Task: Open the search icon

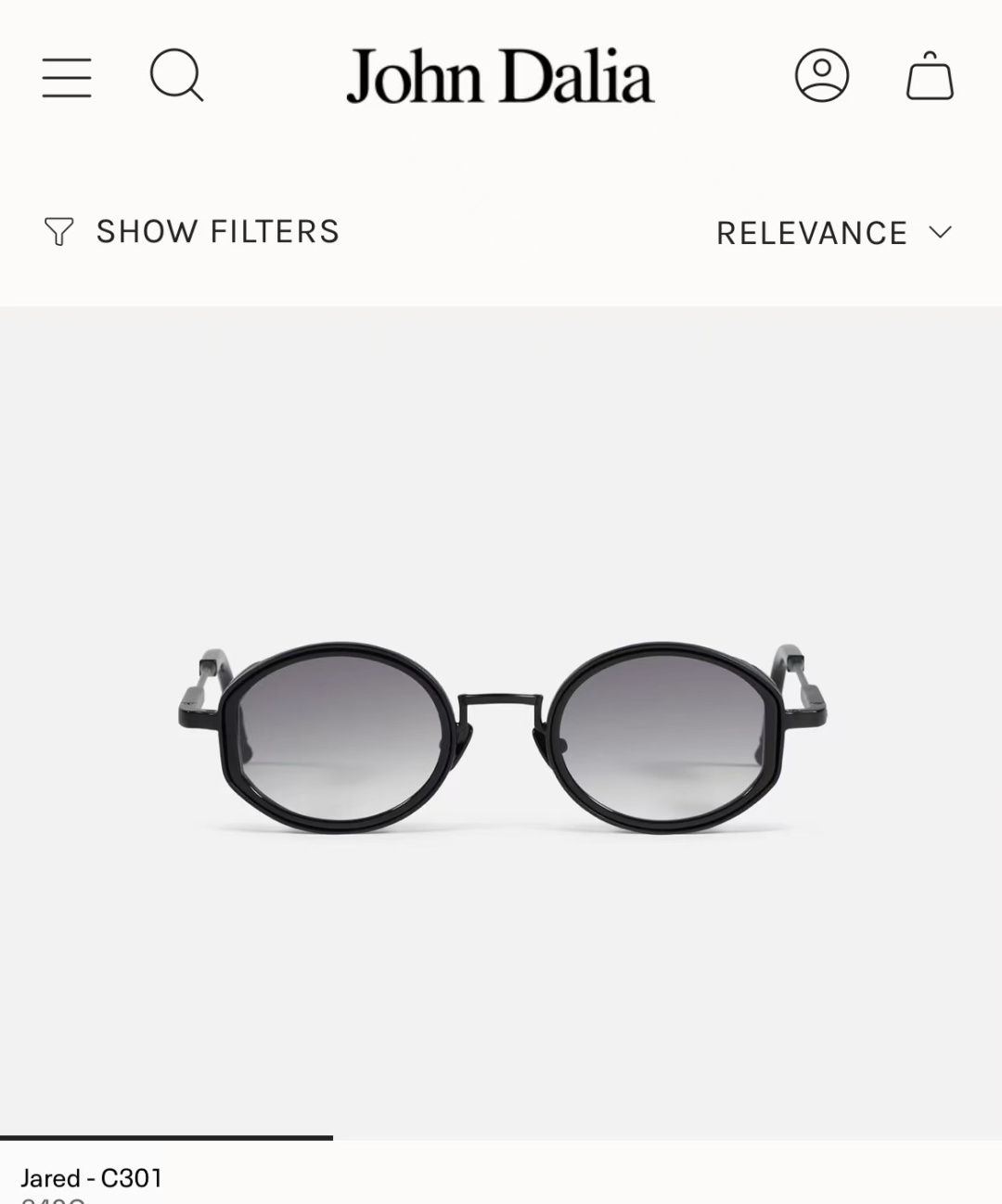Action: 176,75
